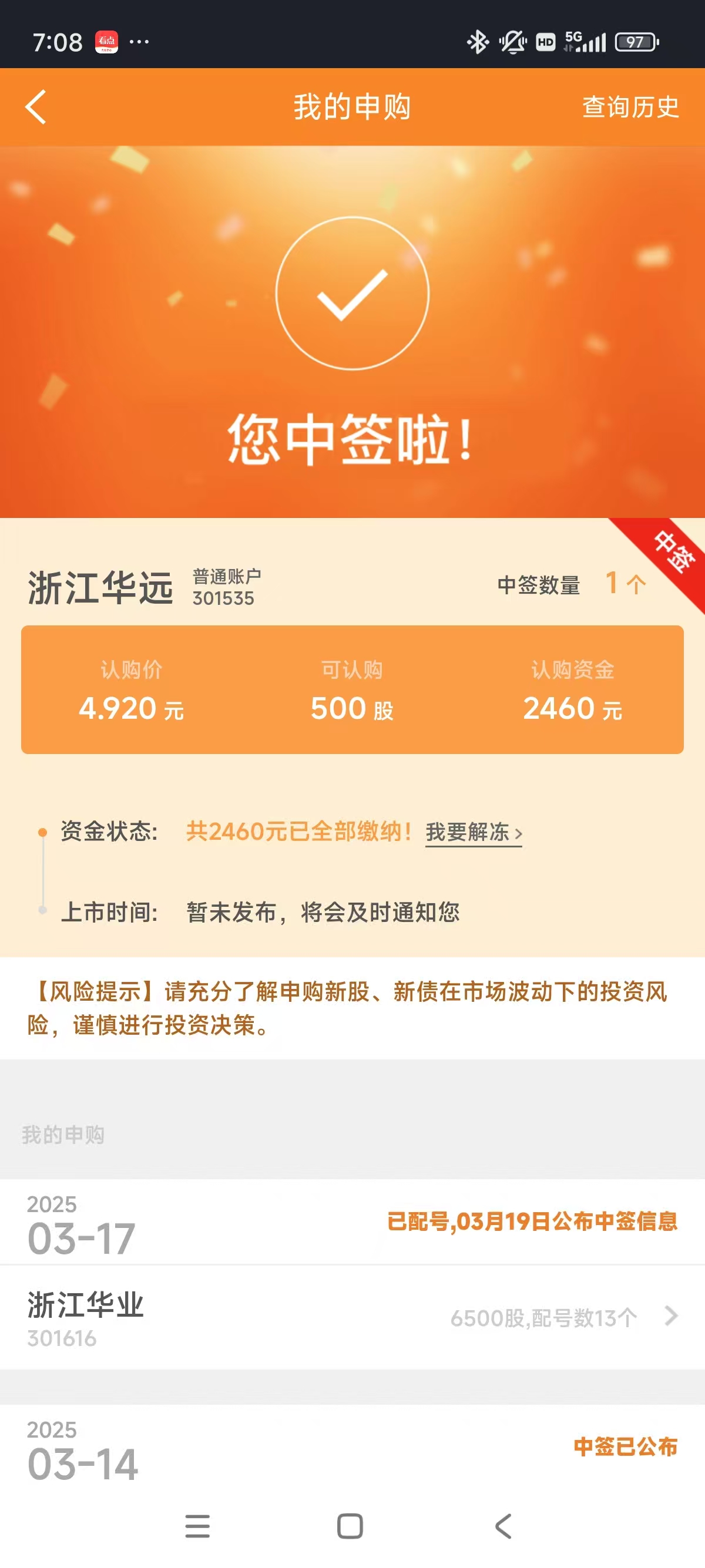Image resolution: width=705 pixels, height=1568 pixels.
Task: Tap the 我要解冻 link
Action: pos(473,832)
